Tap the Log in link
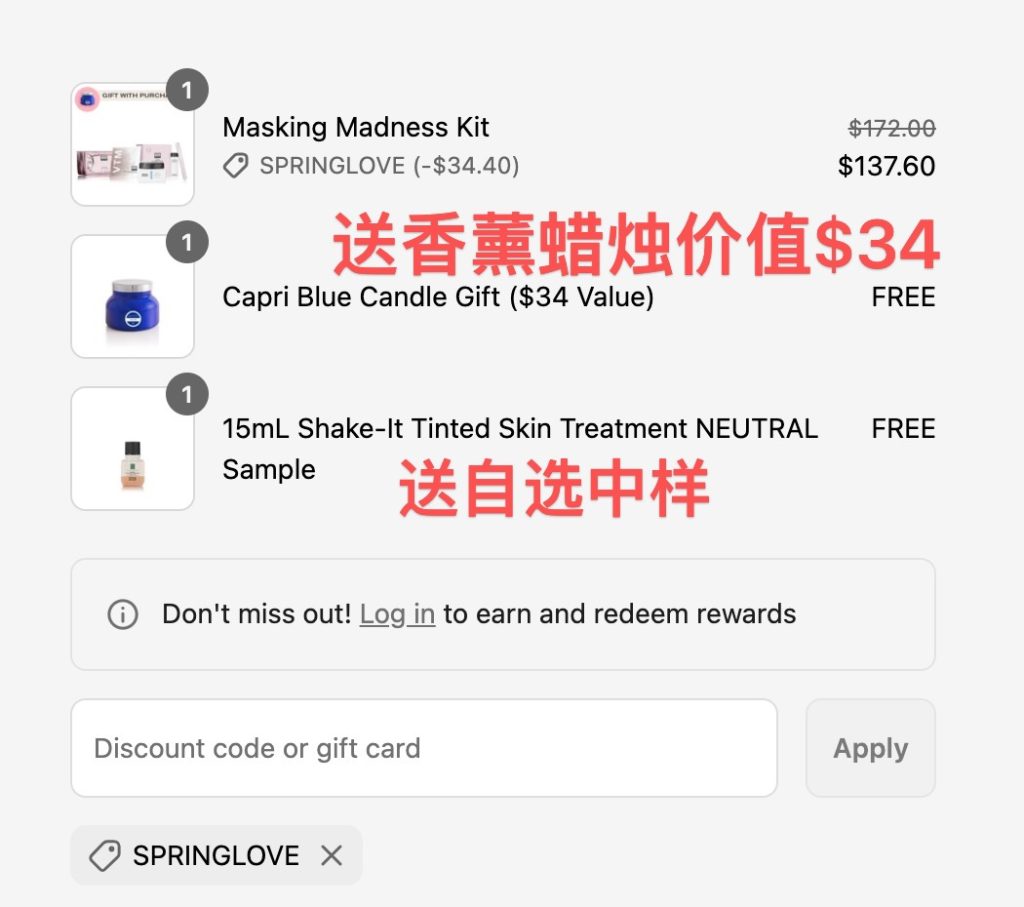The image size is (1024, 907). point(397,614)
